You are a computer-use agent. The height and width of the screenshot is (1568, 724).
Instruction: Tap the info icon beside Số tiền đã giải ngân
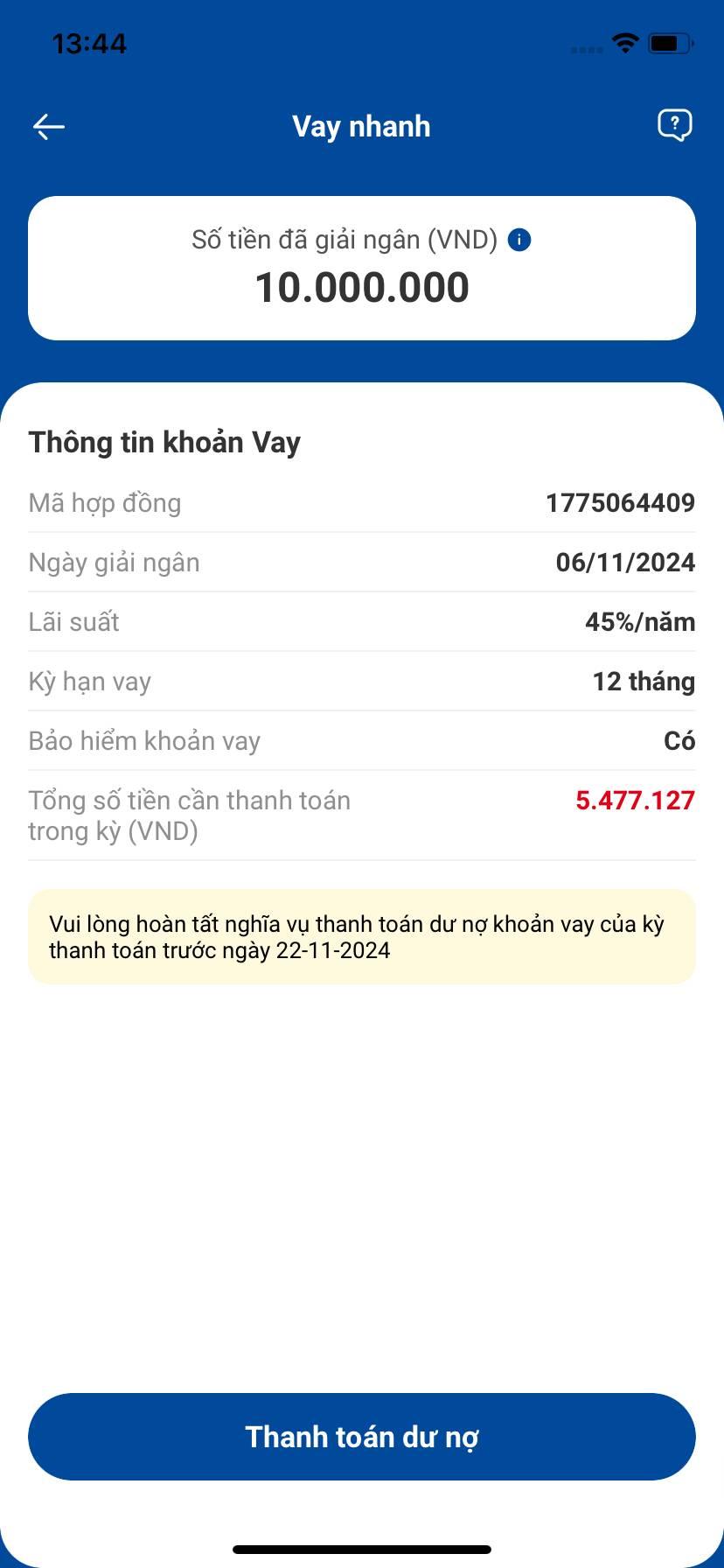pyautogui.click(x=519, y=240)
